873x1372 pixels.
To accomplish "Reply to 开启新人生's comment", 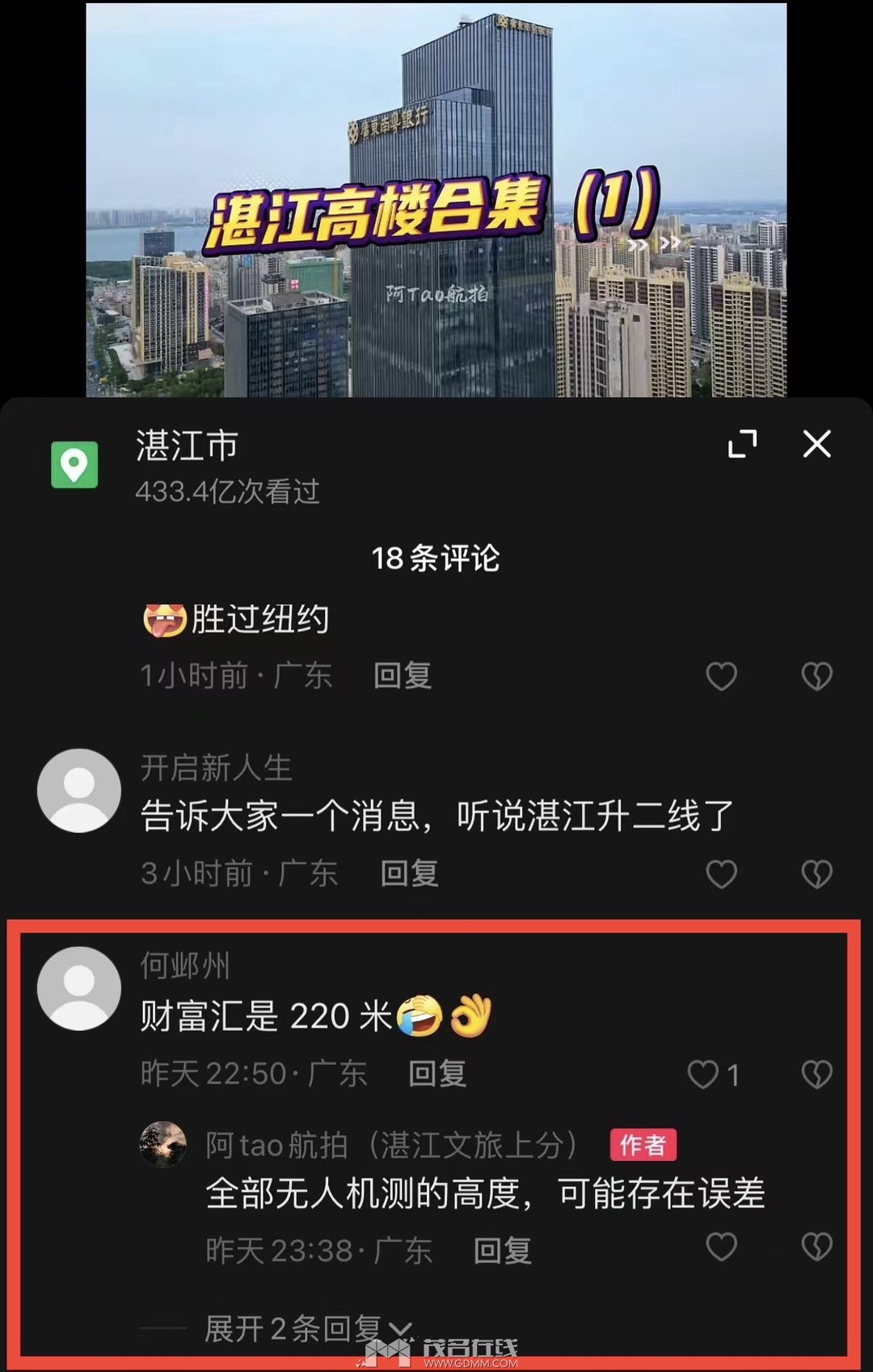I will click(410, 874).
